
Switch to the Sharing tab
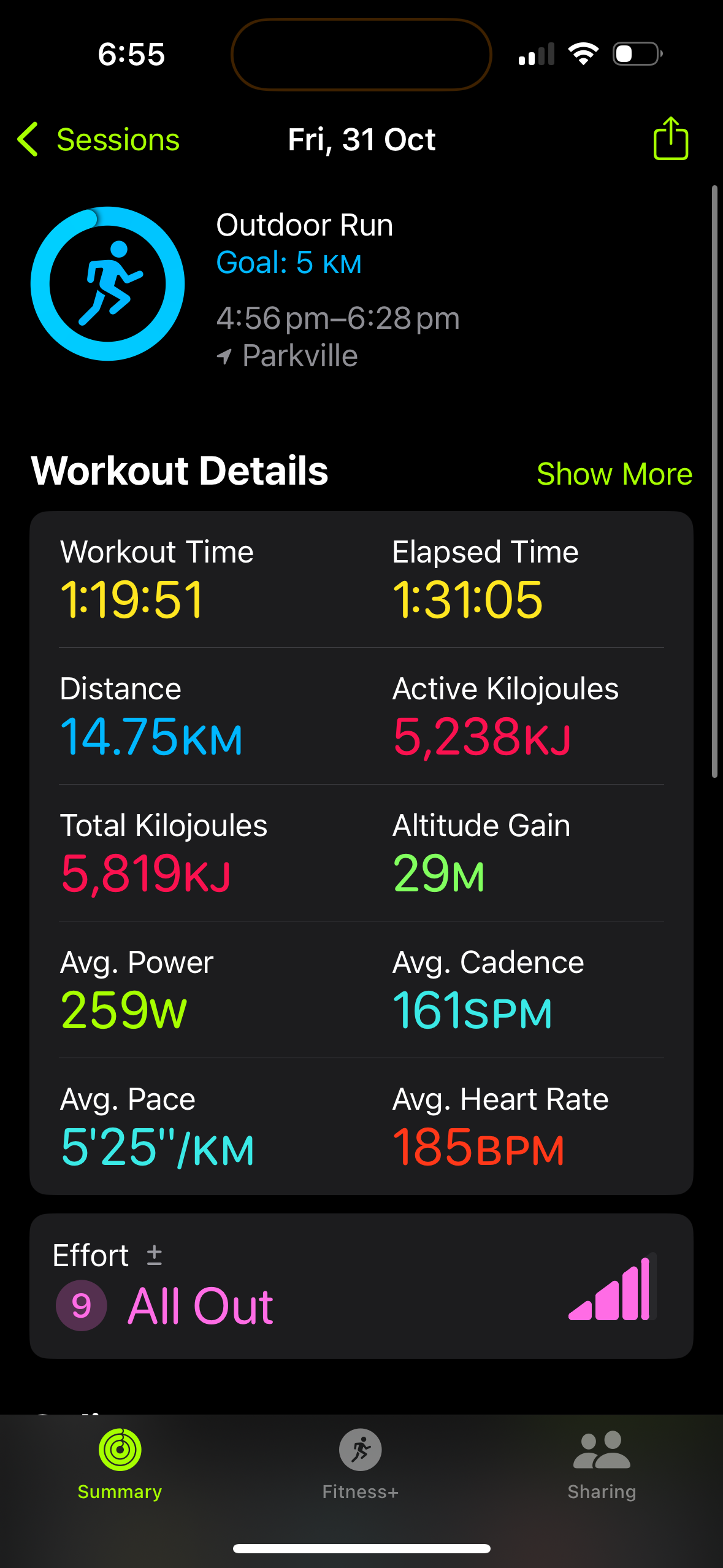tap(602, 1463)
